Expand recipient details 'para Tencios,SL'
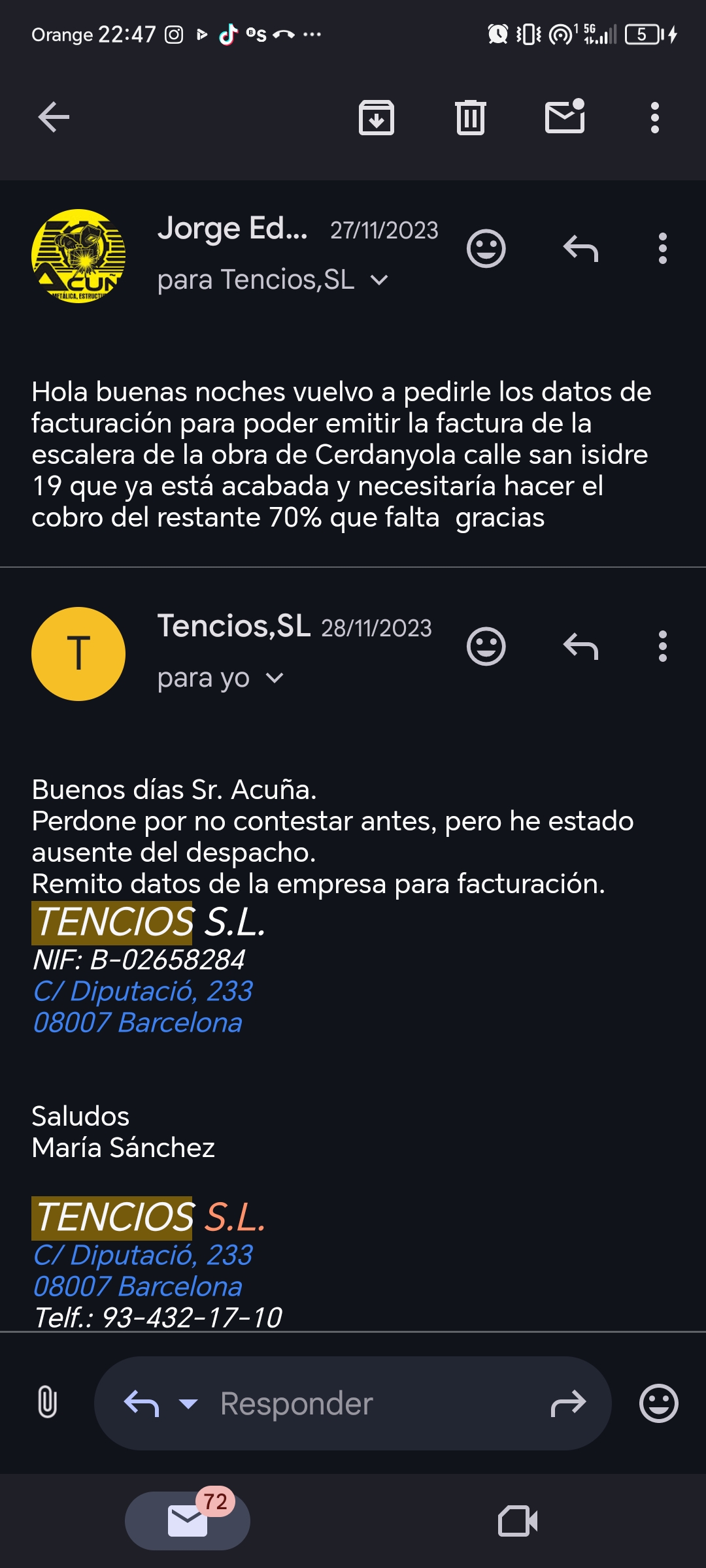 (x=379, y=280)
